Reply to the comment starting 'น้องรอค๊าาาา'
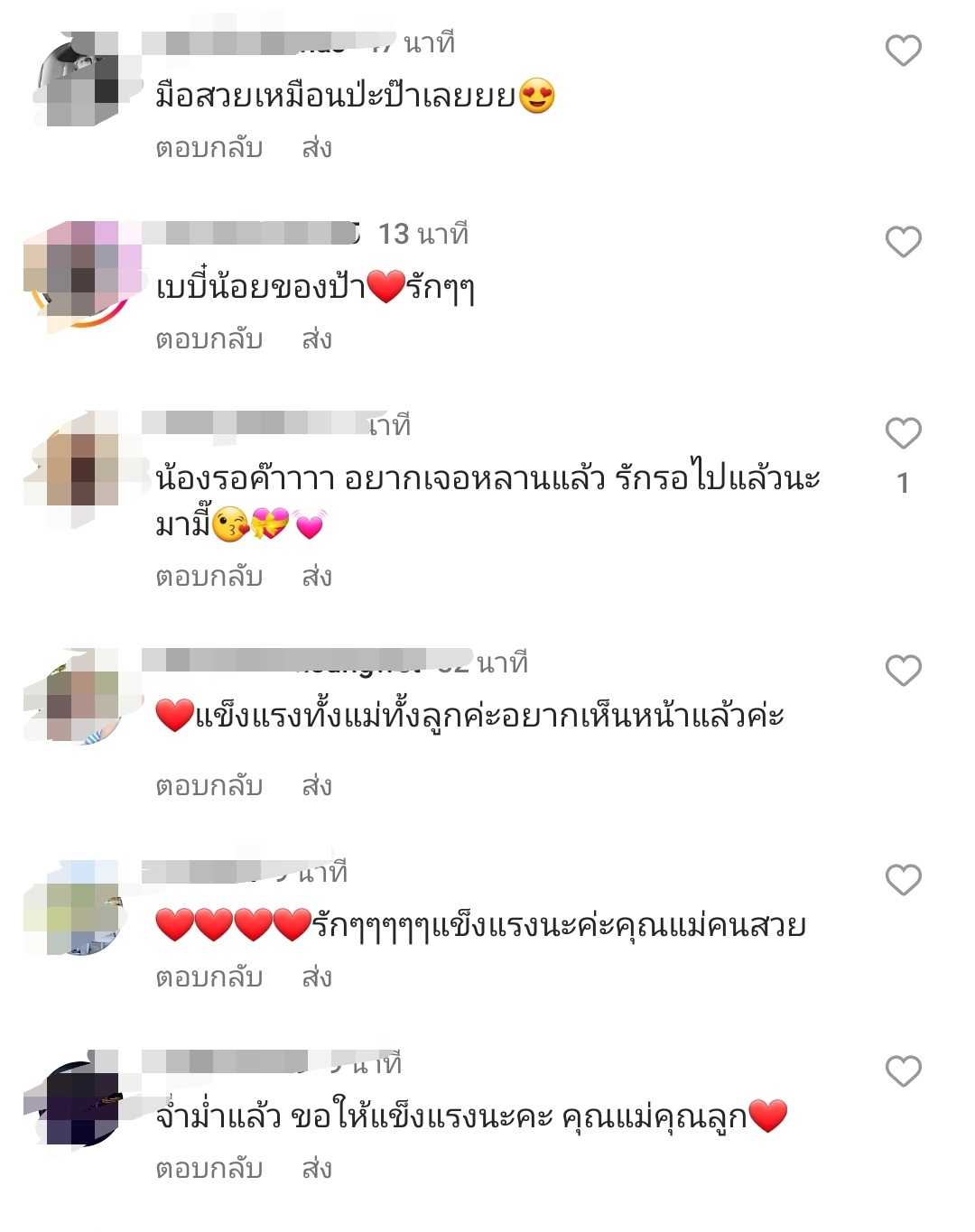Image resolution: width=975 pixels, height=1232 pixels. tap(209, 577)
